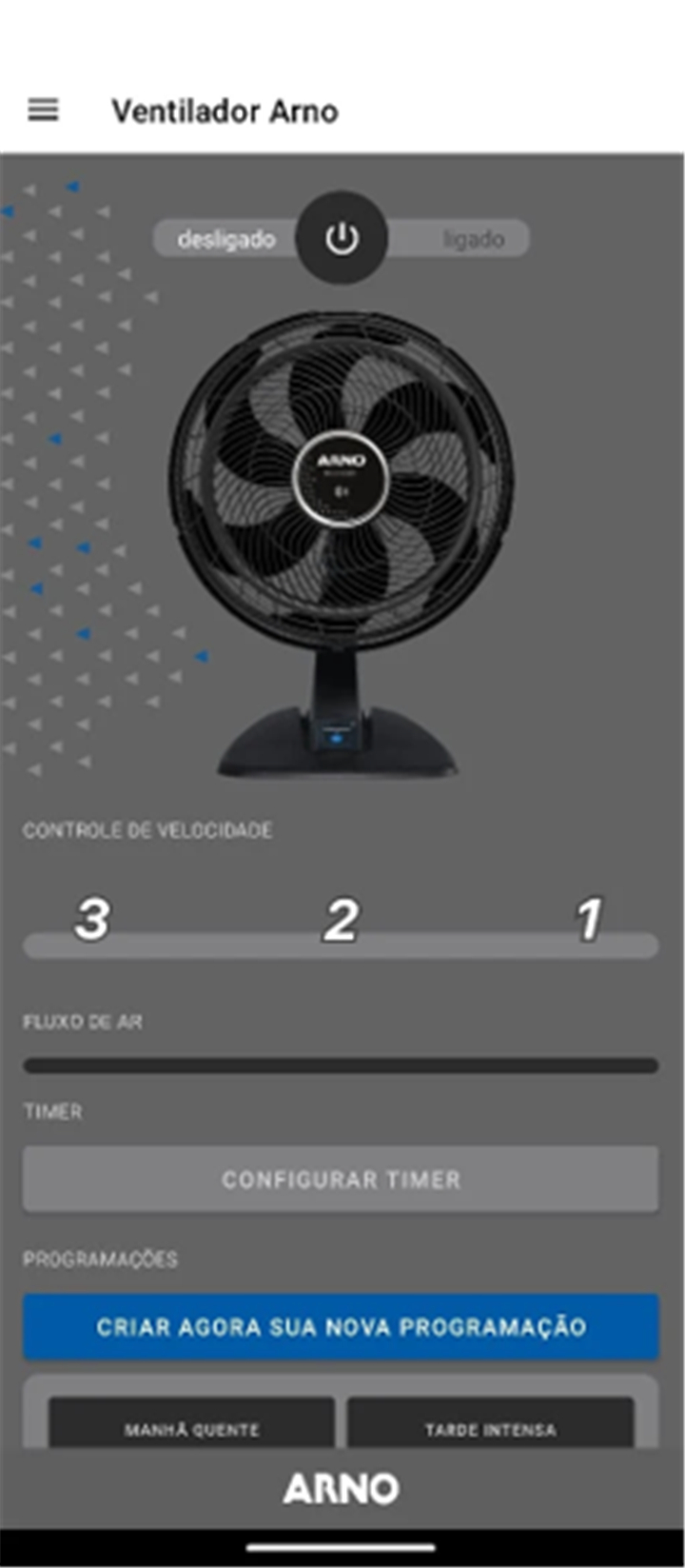Screen dimensions: 685x1568
Task: Tap the Fluxo de Ar slider bar
Action: pyautogui.click(x=341, y=1065)
